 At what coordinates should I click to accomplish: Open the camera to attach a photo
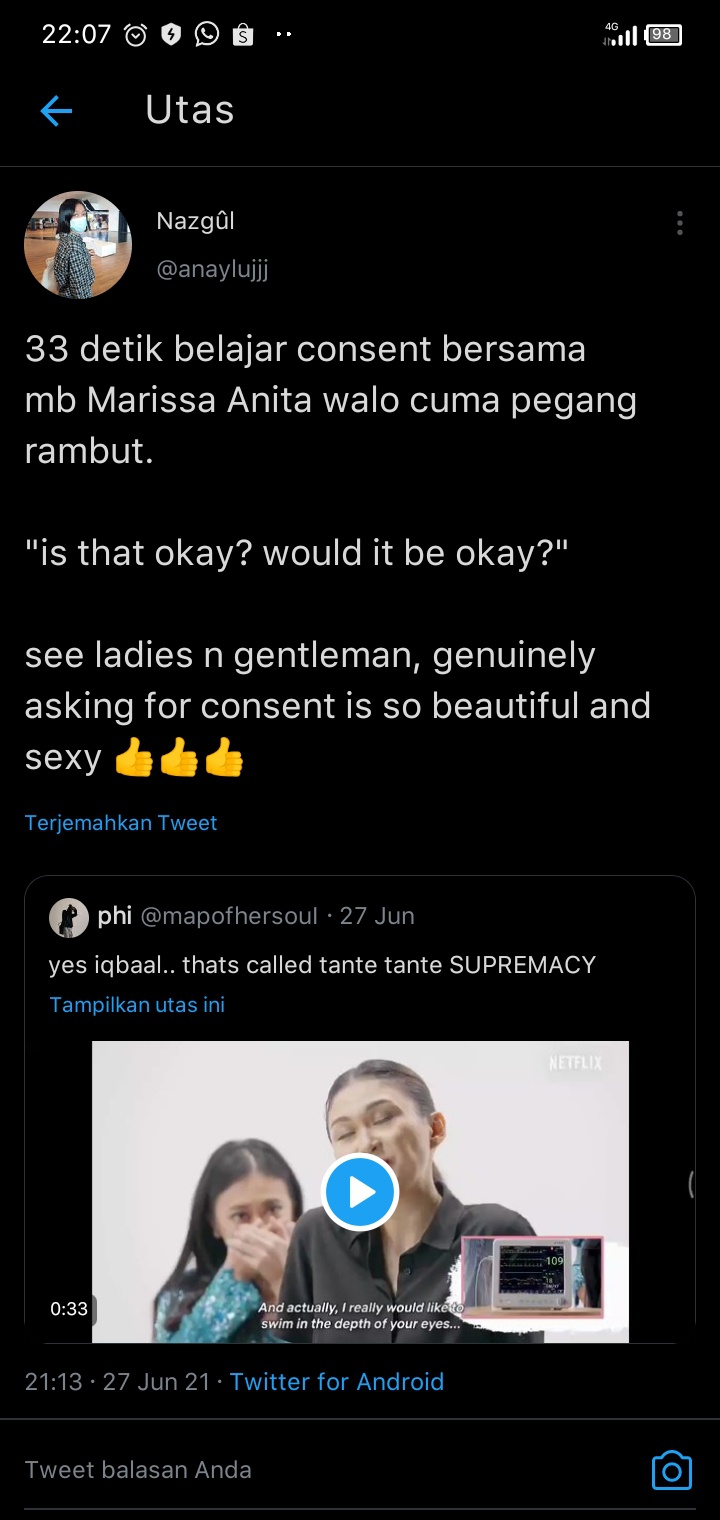671,1470
